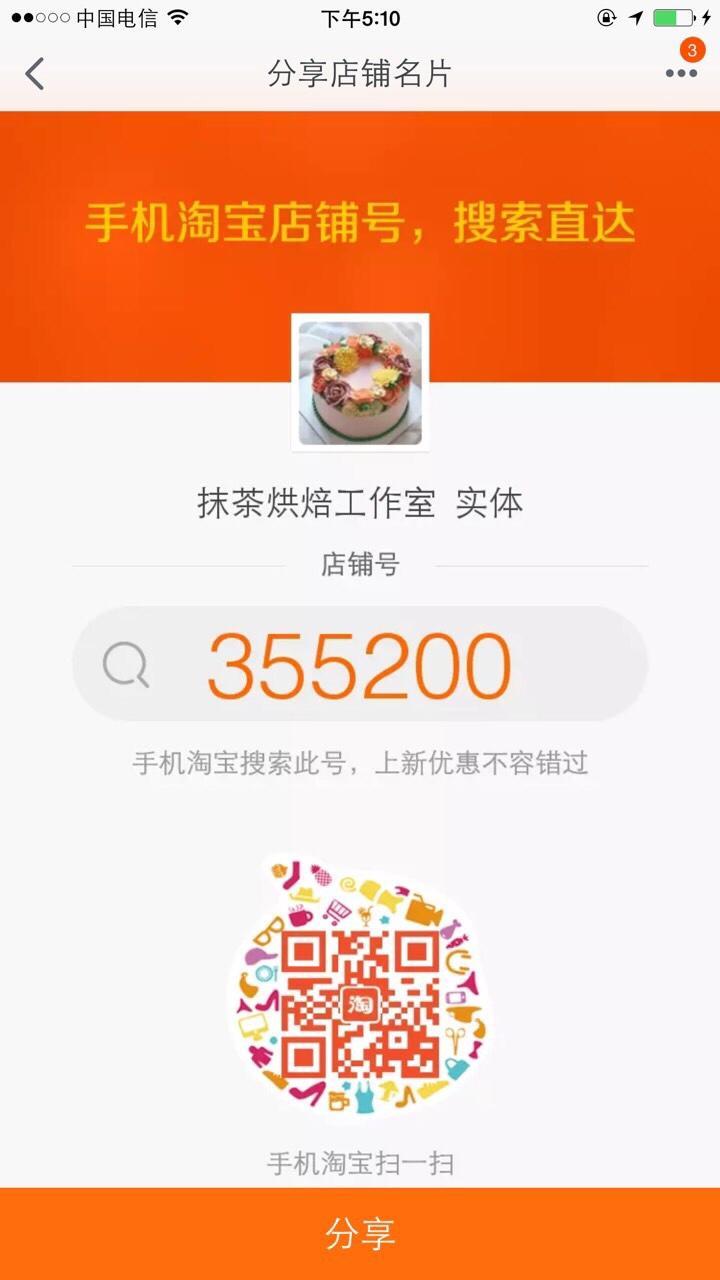Viewport: 720px width, 1280px height.
Task: Tap the time 5:10 in the status bar
Action: click(x=360, y=16)
